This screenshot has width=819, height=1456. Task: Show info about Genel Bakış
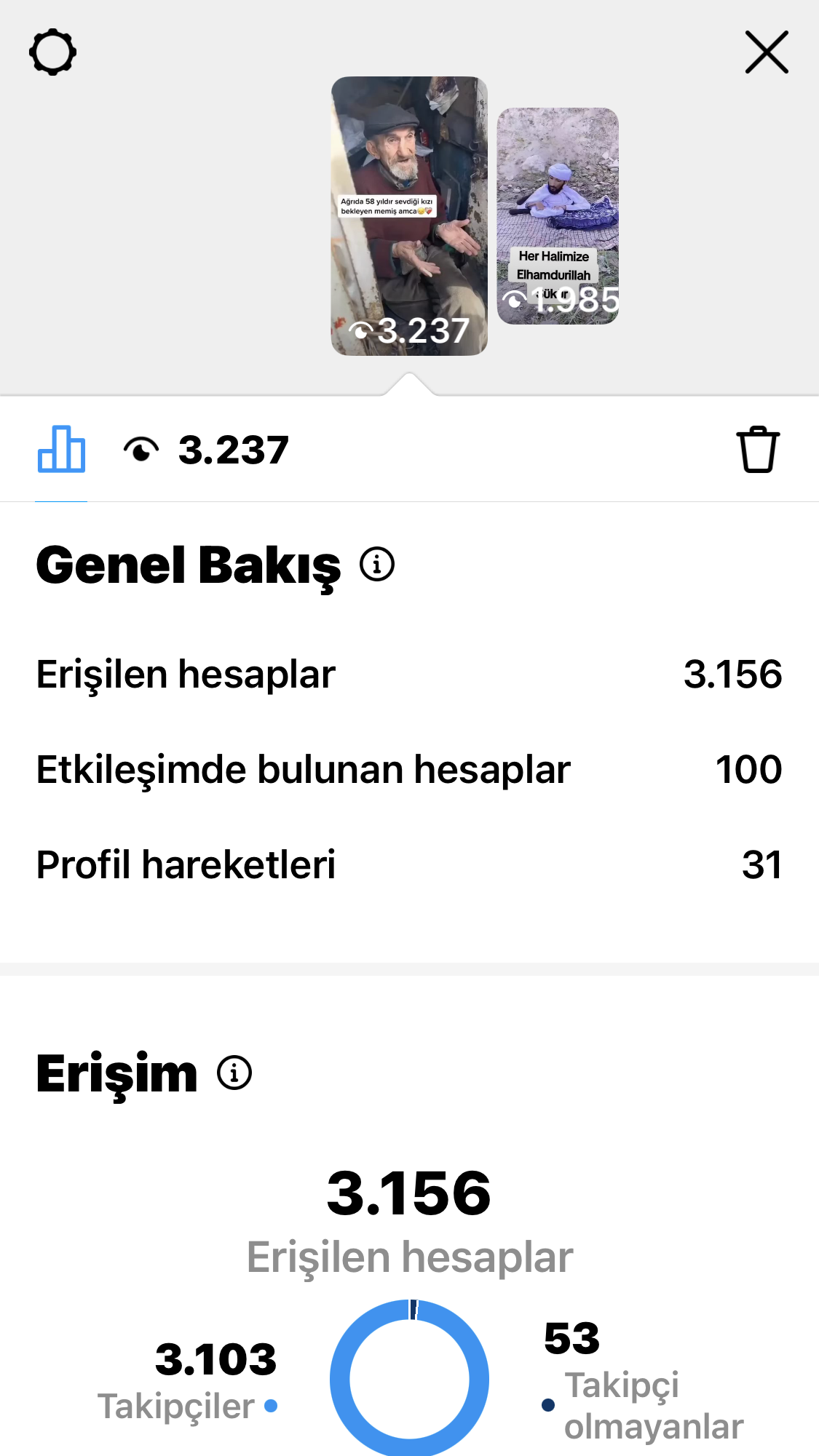(x=377, y=565)
